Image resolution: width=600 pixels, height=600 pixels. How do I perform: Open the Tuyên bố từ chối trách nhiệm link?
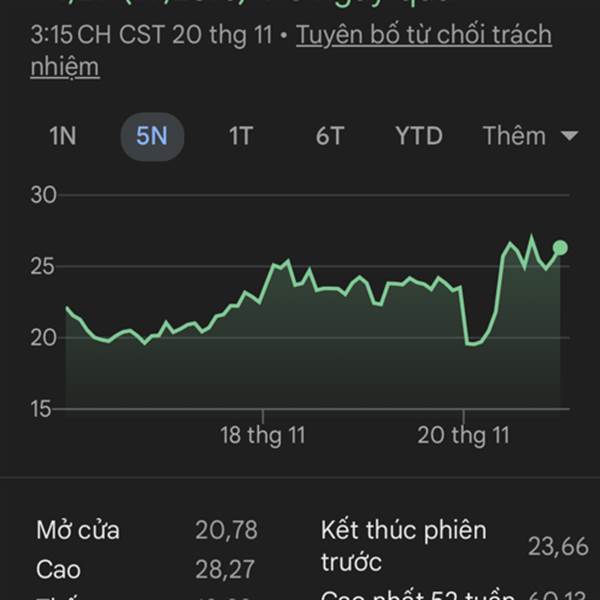click(423, 36)
